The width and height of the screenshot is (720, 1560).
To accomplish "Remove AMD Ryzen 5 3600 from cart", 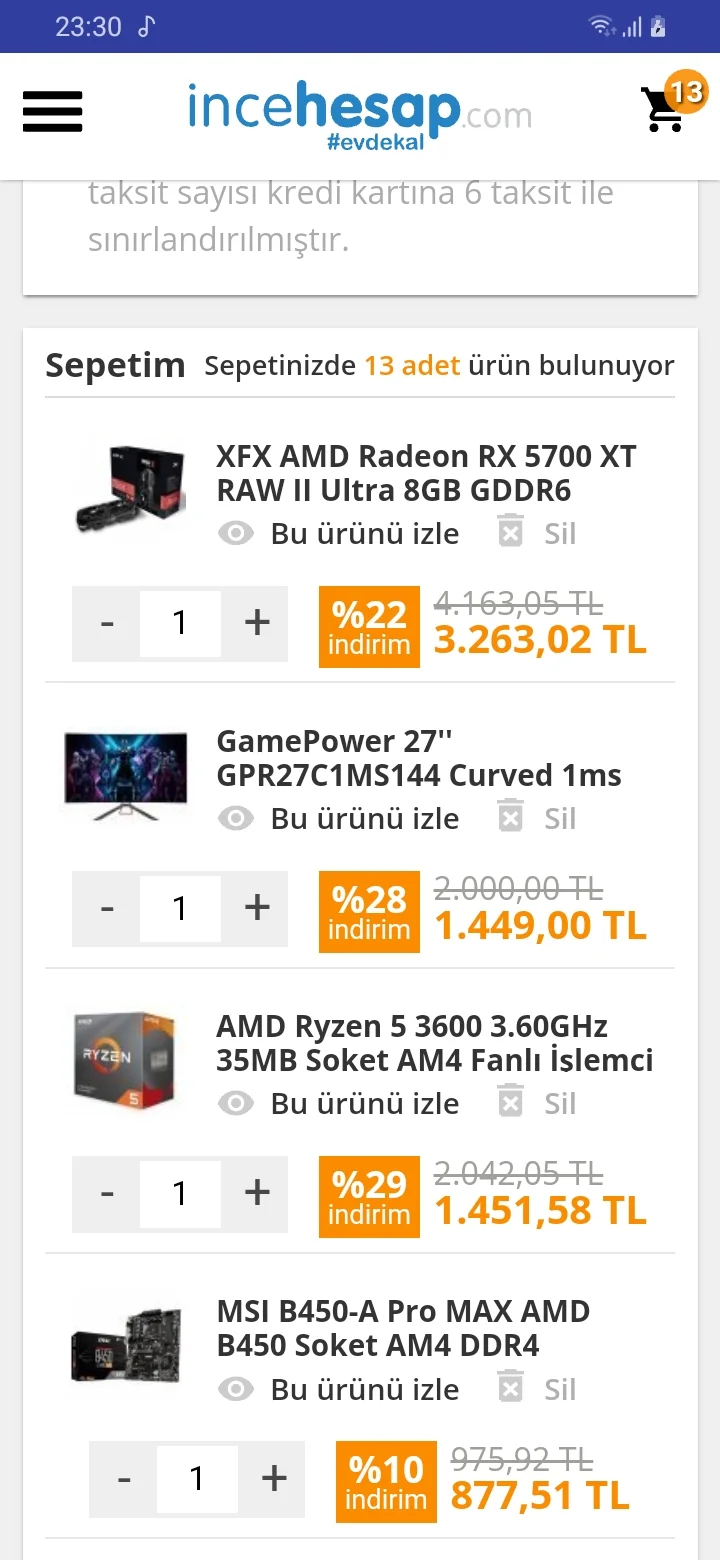I will pyautogui.click(x=538, y=1103).
